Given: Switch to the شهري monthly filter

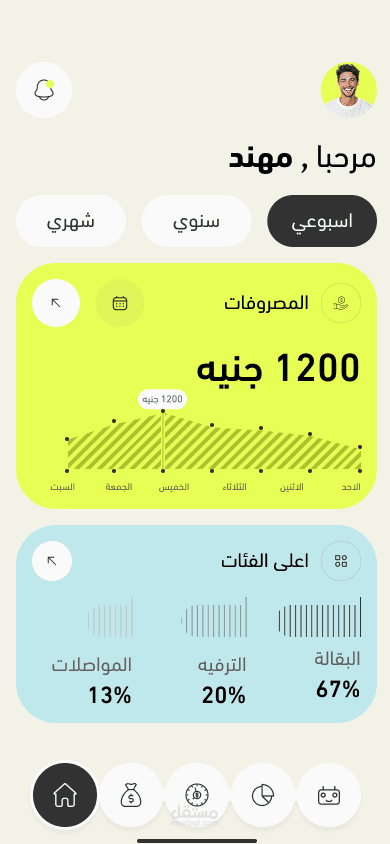Looking at the screenshot, I should (70, 221).
